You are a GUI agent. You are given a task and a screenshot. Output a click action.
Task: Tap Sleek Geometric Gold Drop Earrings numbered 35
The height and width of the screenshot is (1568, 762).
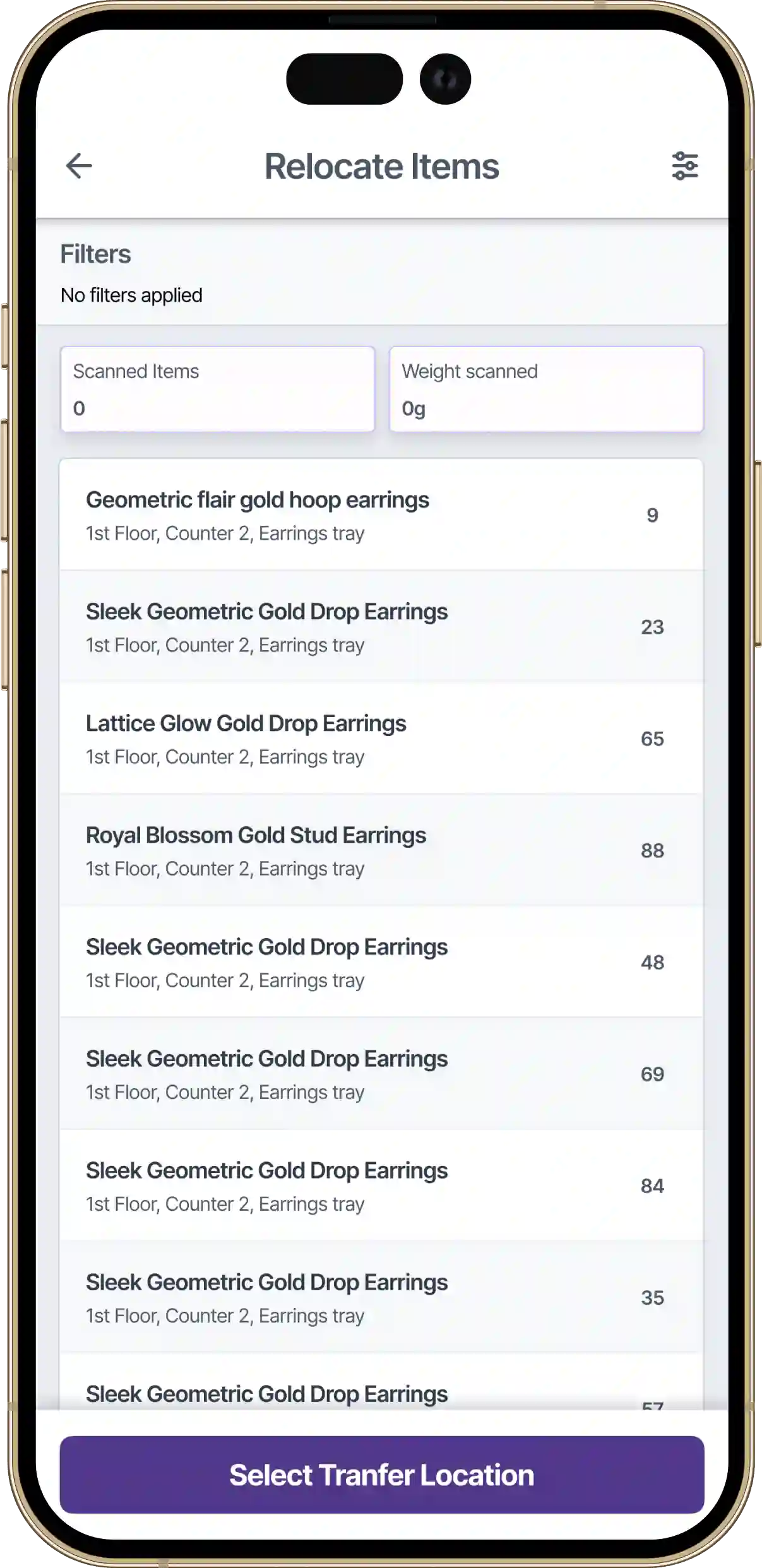coord(381,1297)
